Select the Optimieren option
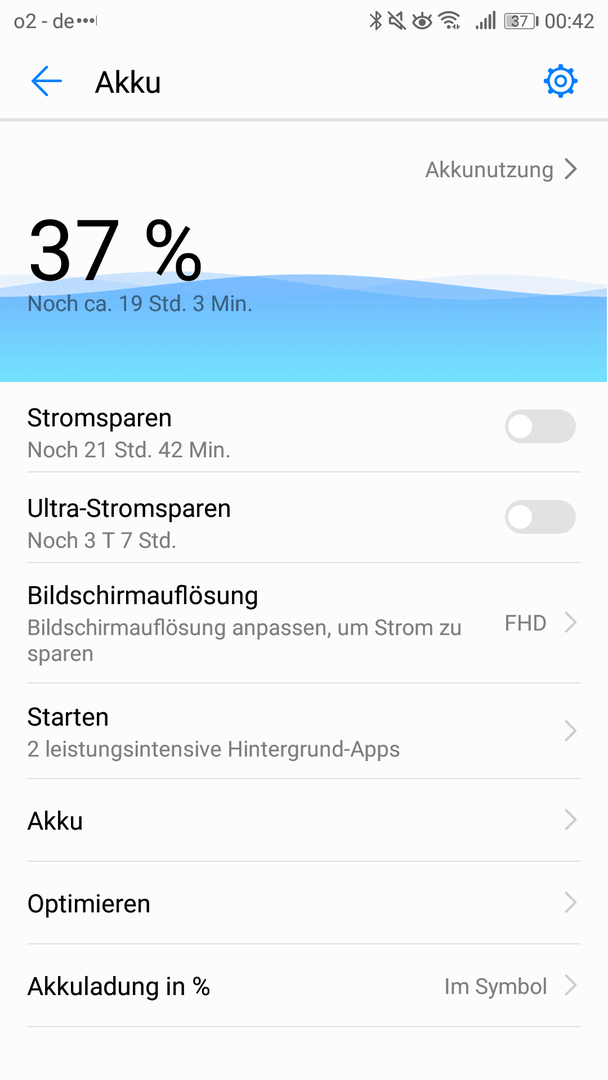The height and width of the screenshot is (1080, 608). (304, 903)
